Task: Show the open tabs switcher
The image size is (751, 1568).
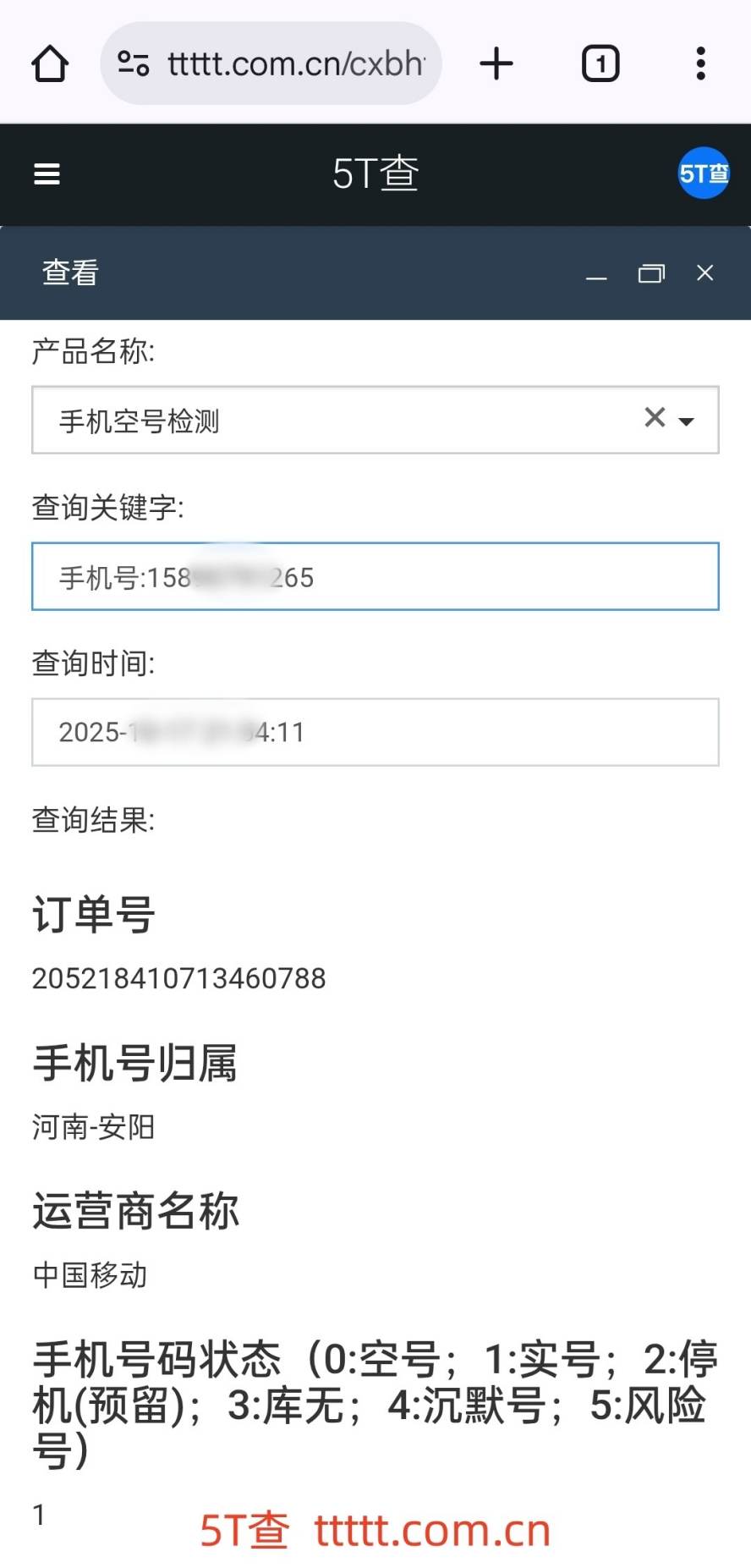Action: pos(600,63)
